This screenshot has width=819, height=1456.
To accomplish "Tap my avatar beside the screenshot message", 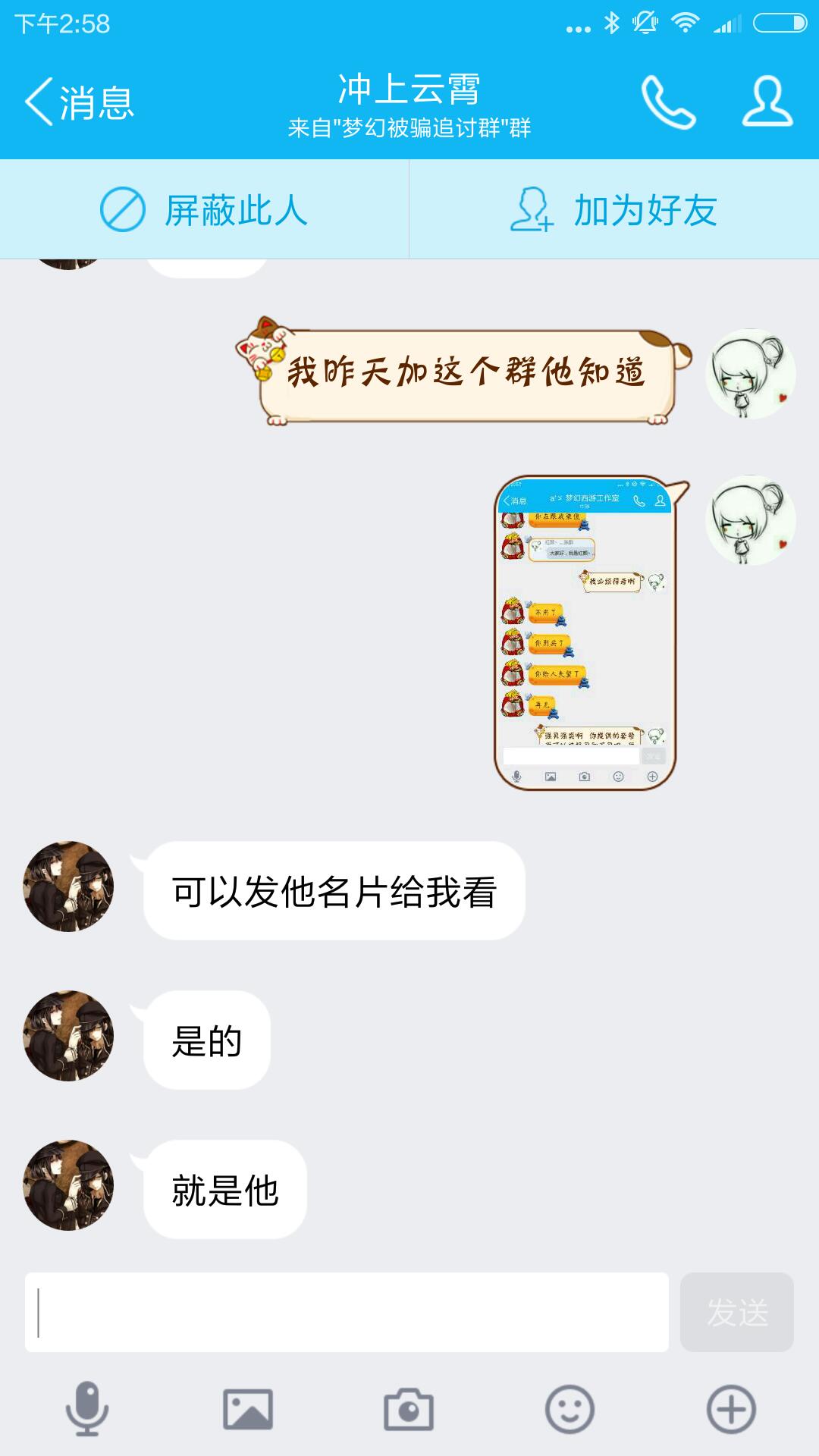I will point(751,521).
